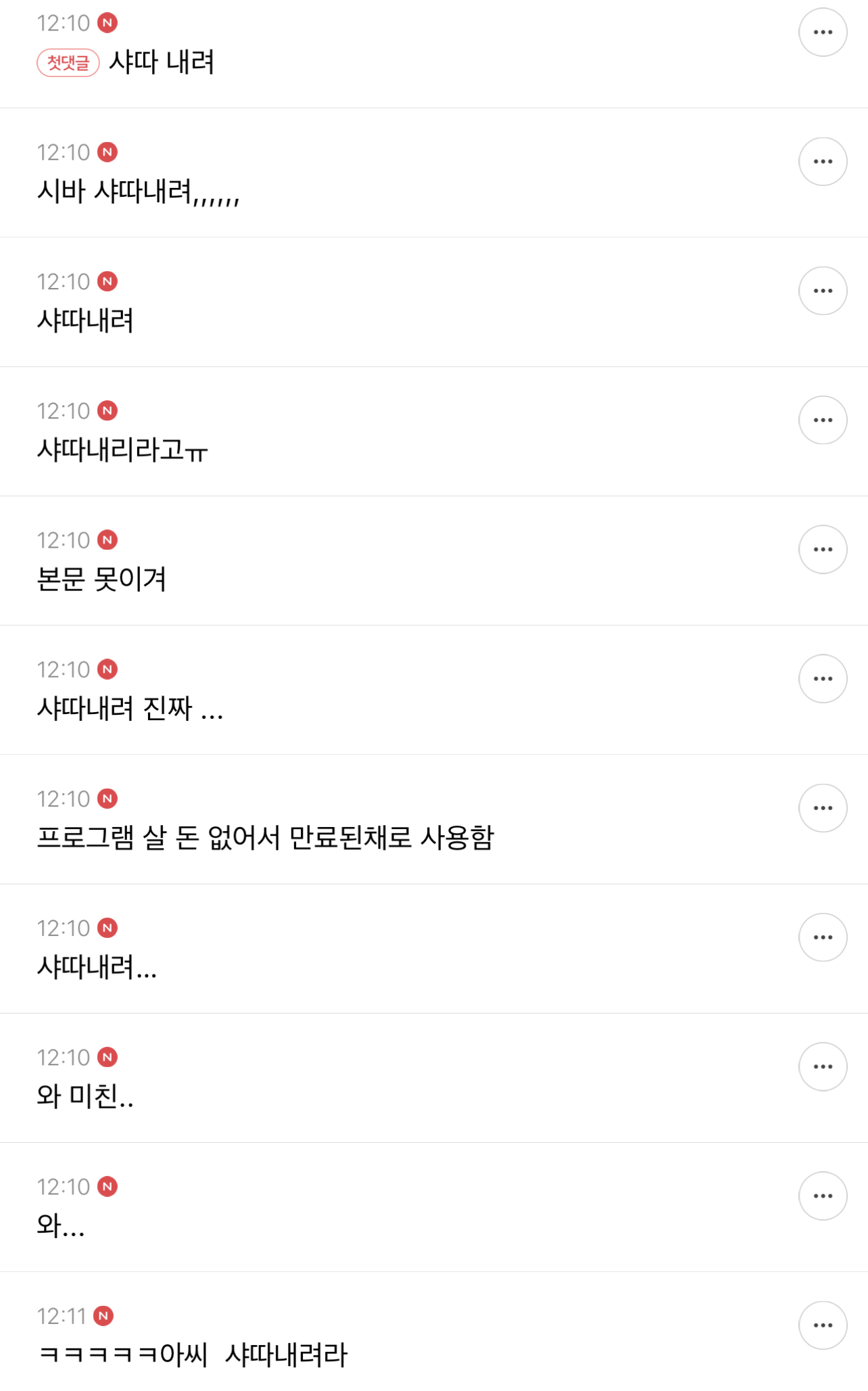Viewport: 868px width, 1391px height.
Task: Open more options for comment '와...'
Action: (x=823, y=1196)
